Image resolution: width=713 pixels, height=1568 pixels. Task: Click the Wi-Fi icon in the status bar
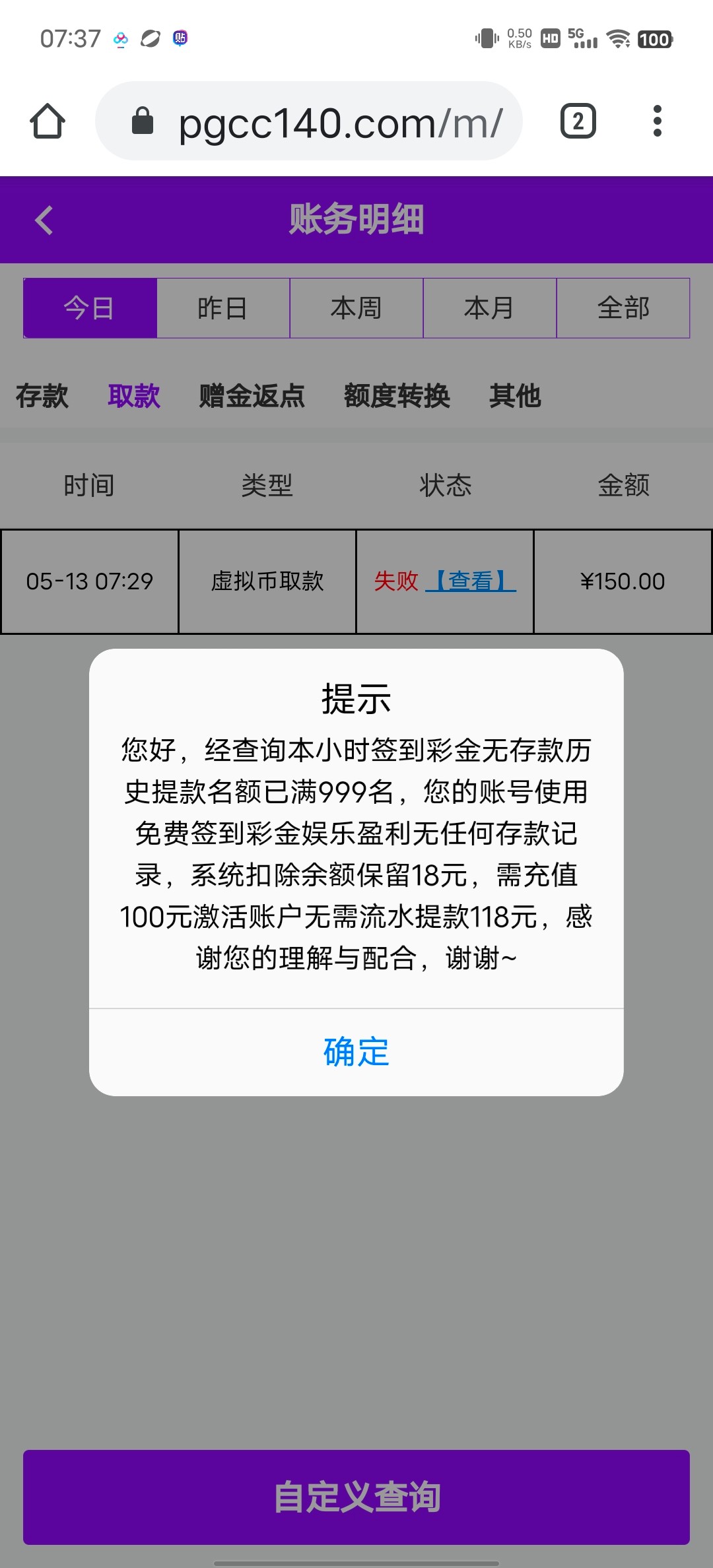tap(618, 40)
